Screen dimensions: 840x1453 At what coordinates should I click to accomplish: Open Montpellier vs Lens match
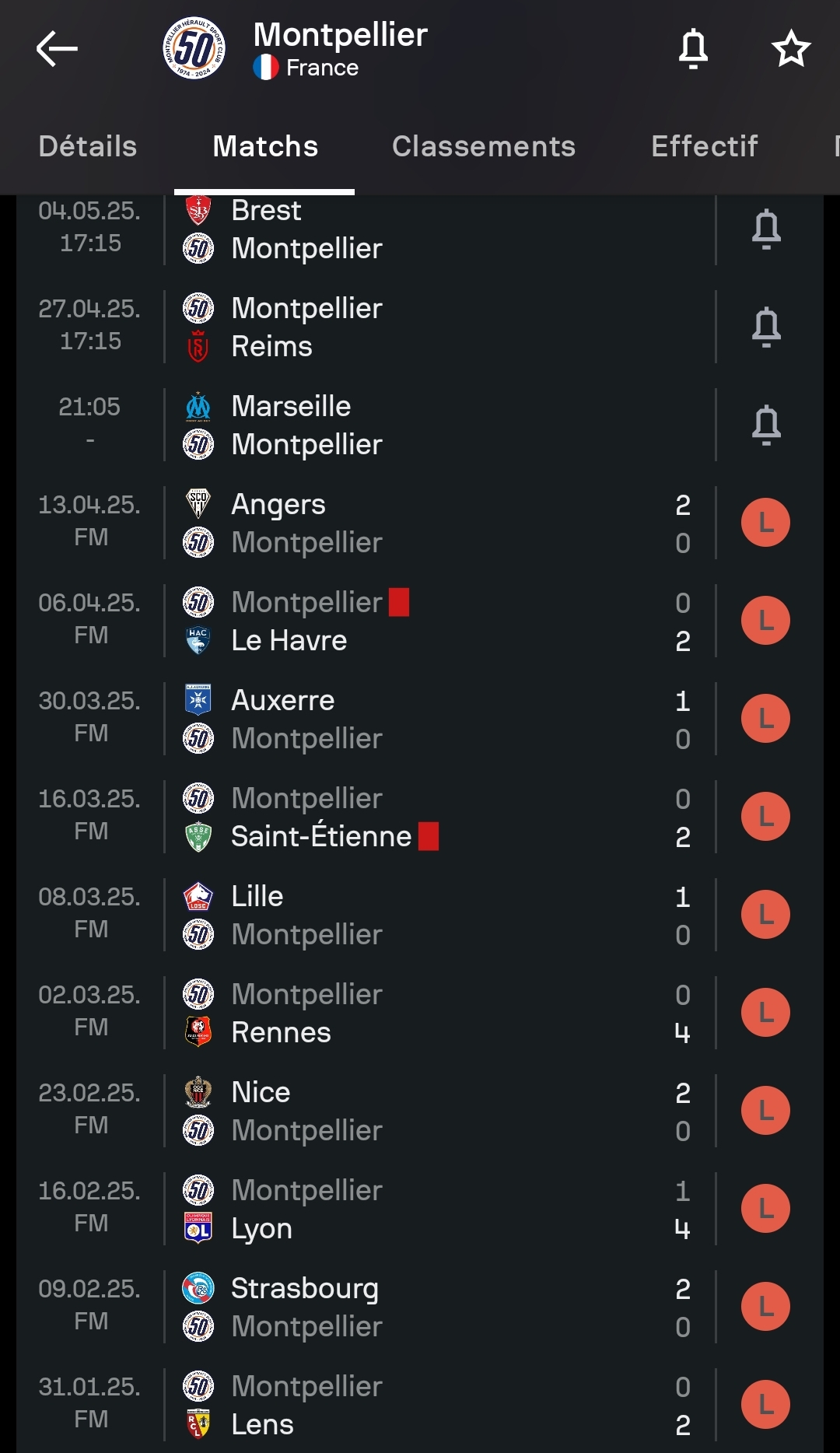(420, 1405)
